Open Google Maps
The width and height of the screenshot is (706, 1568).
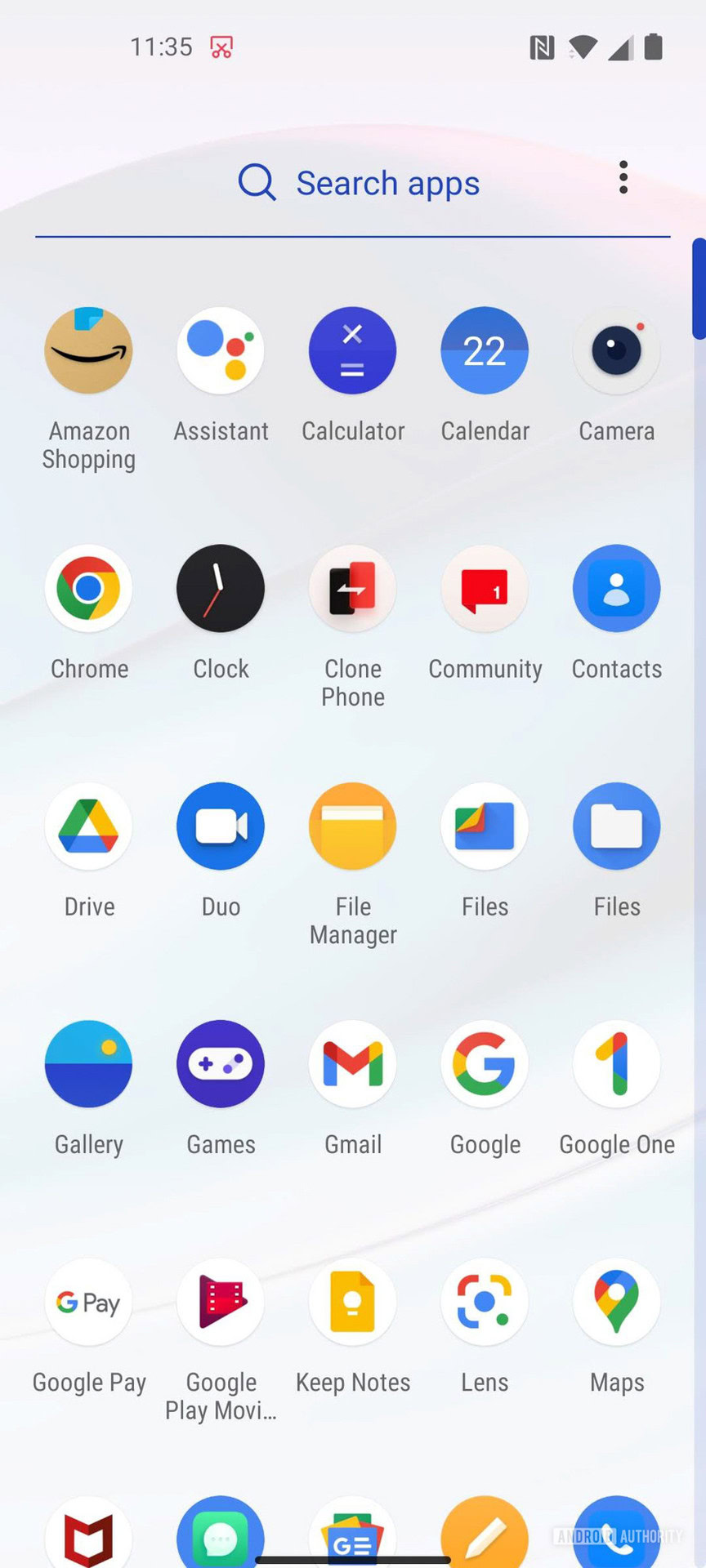[616, 1302]
